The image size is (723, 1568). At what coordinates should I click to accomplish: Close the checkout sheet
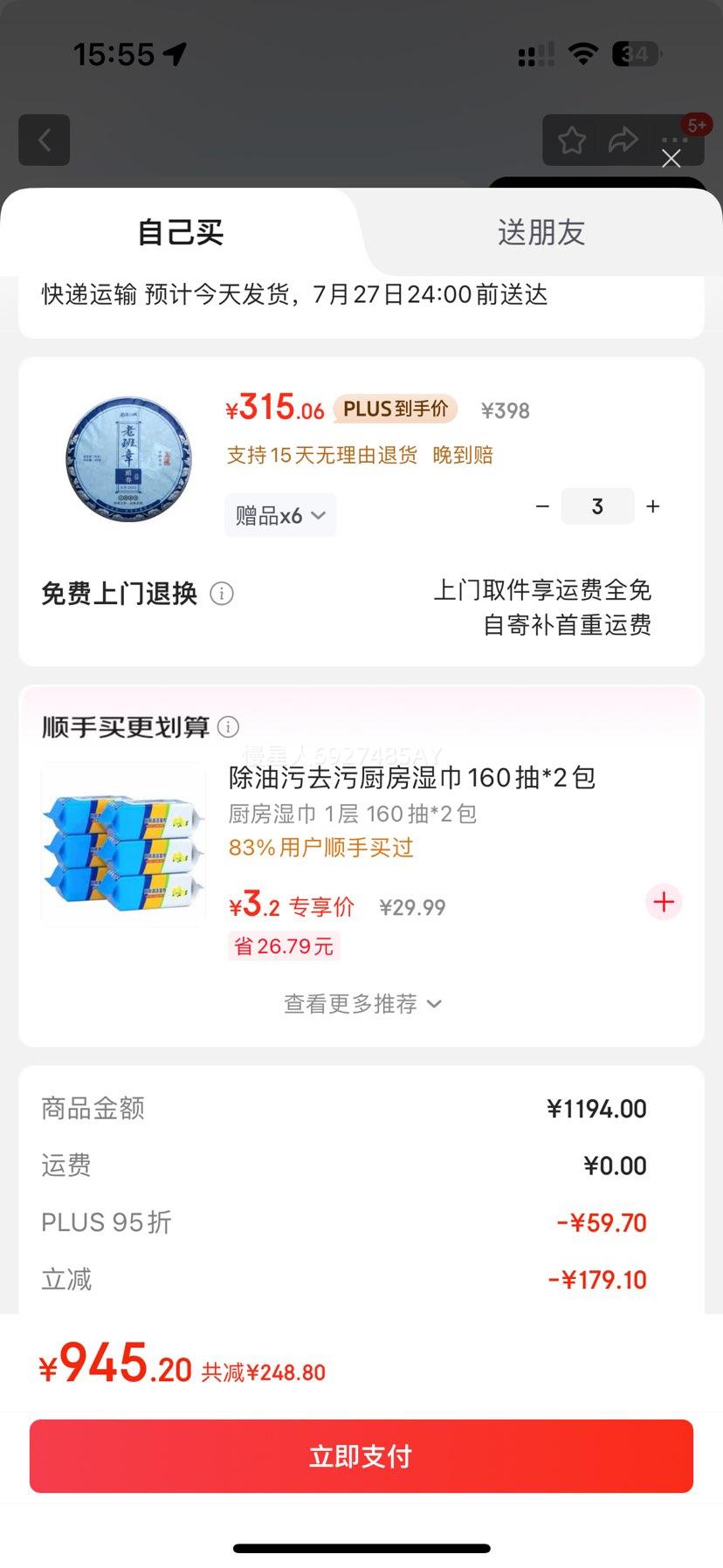click(x=671, y=158)
